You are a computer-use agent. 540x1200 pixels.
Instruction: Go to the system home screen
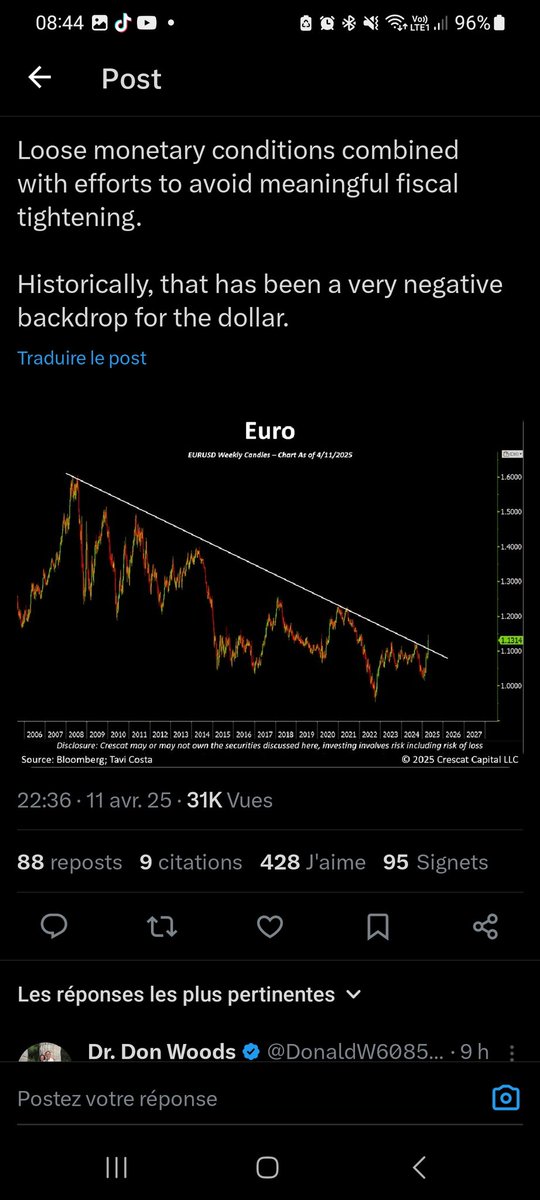tap(267, 1166)
